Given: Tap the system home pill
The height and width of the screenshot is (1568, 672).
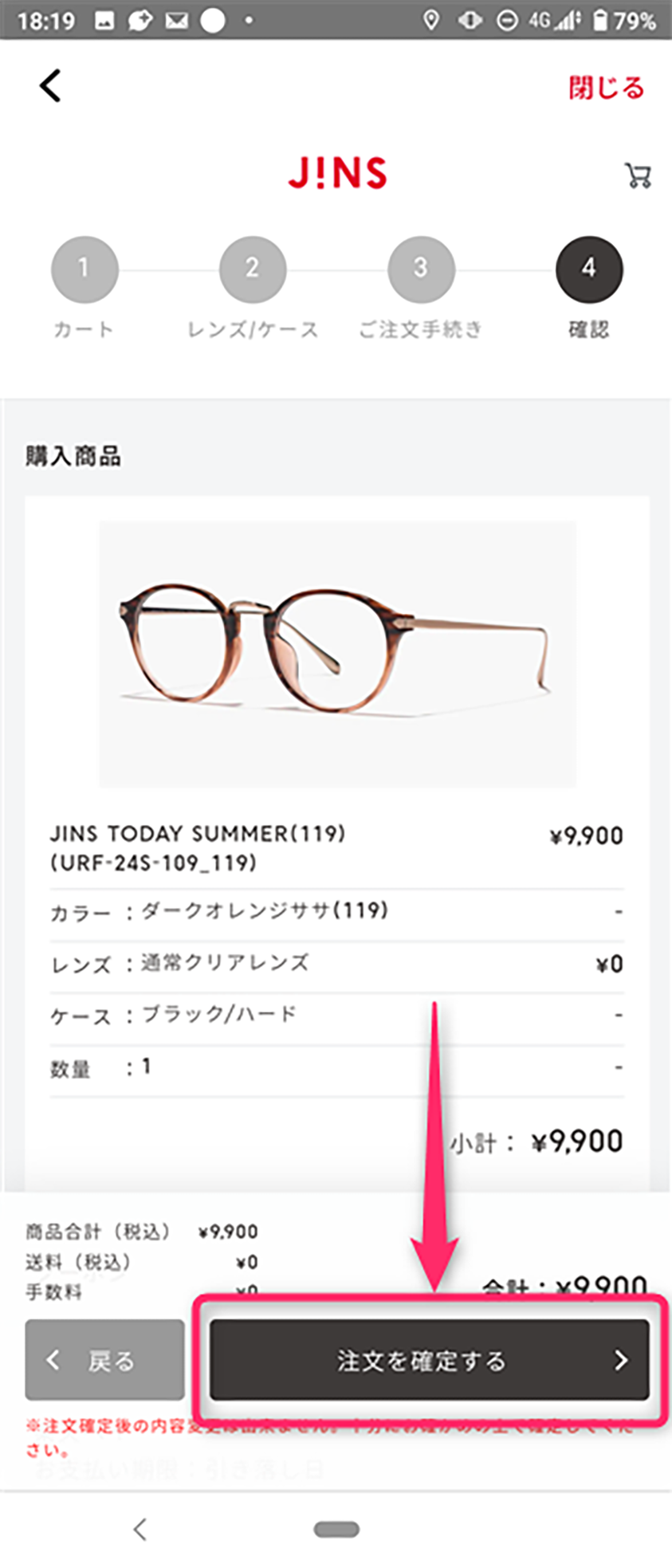Looking at the screenshot, I should [x=336, y=1529].
